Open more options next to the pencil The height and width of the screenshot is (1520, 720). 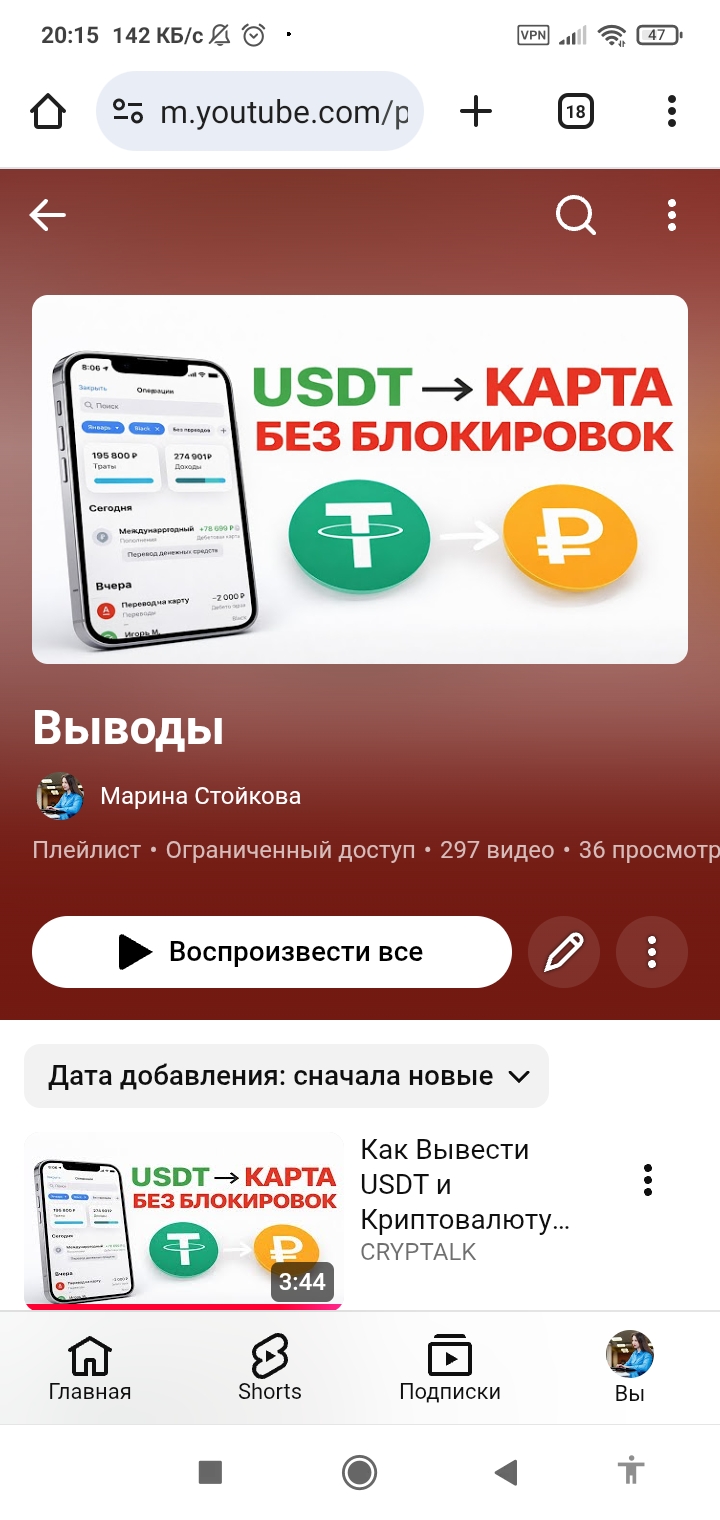652,952
